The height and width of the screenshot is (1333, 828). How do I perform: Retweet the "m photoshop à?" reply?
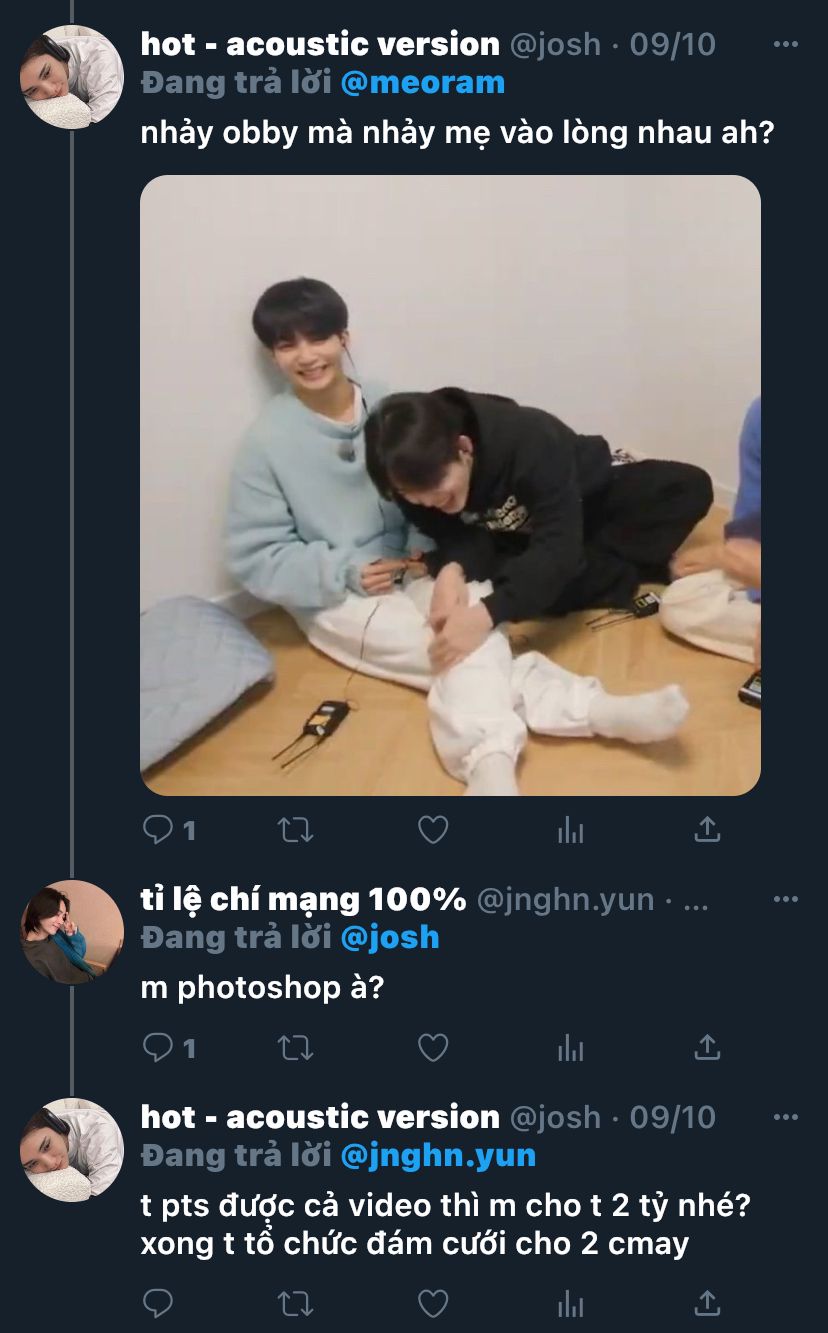pos(295,1047)
